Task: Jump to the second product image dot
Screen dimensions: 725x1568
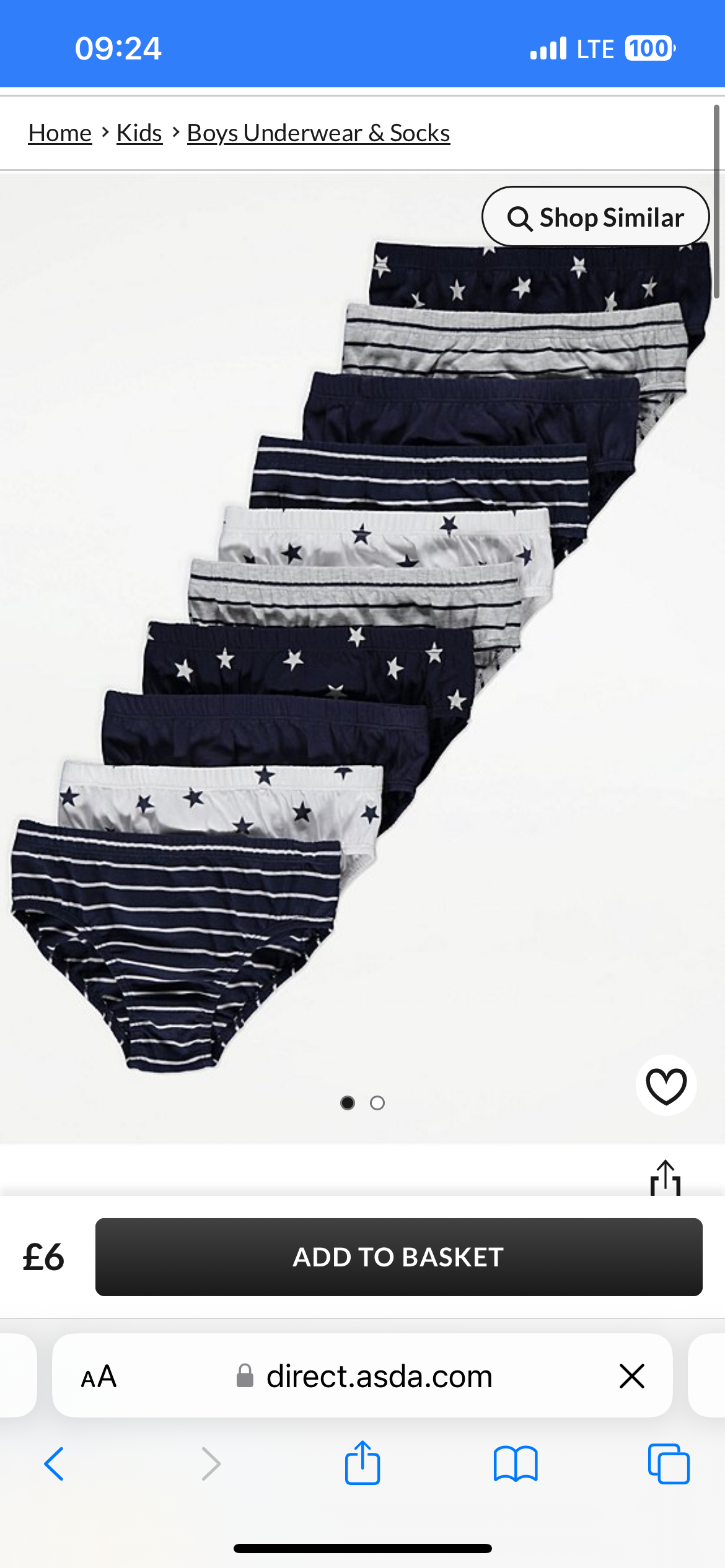Action: [x=377, y=1103]
